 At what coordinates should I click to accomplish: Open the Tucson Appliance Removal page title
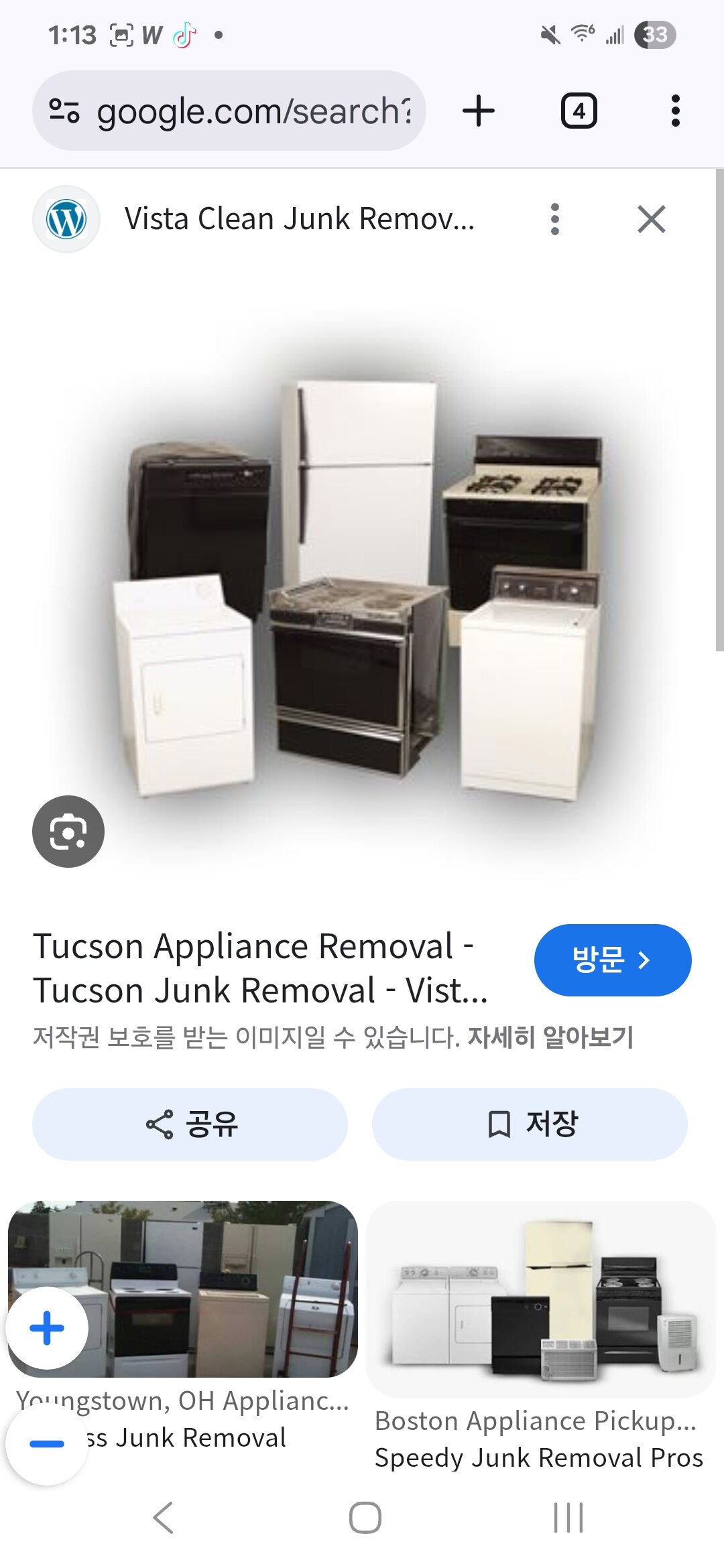click(x=260, y=968)
